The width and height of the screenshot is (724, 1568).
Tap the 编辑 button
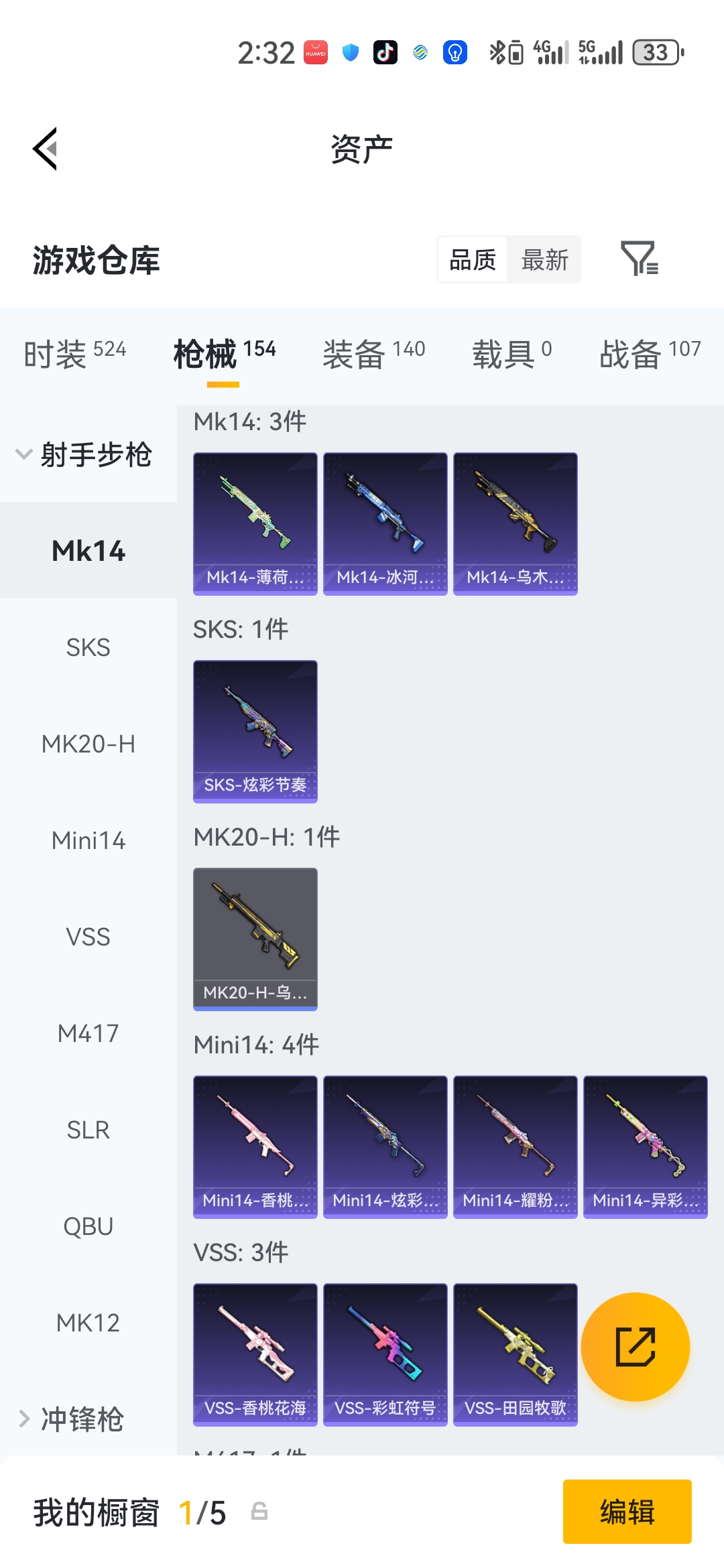(x=627, y=1512)
